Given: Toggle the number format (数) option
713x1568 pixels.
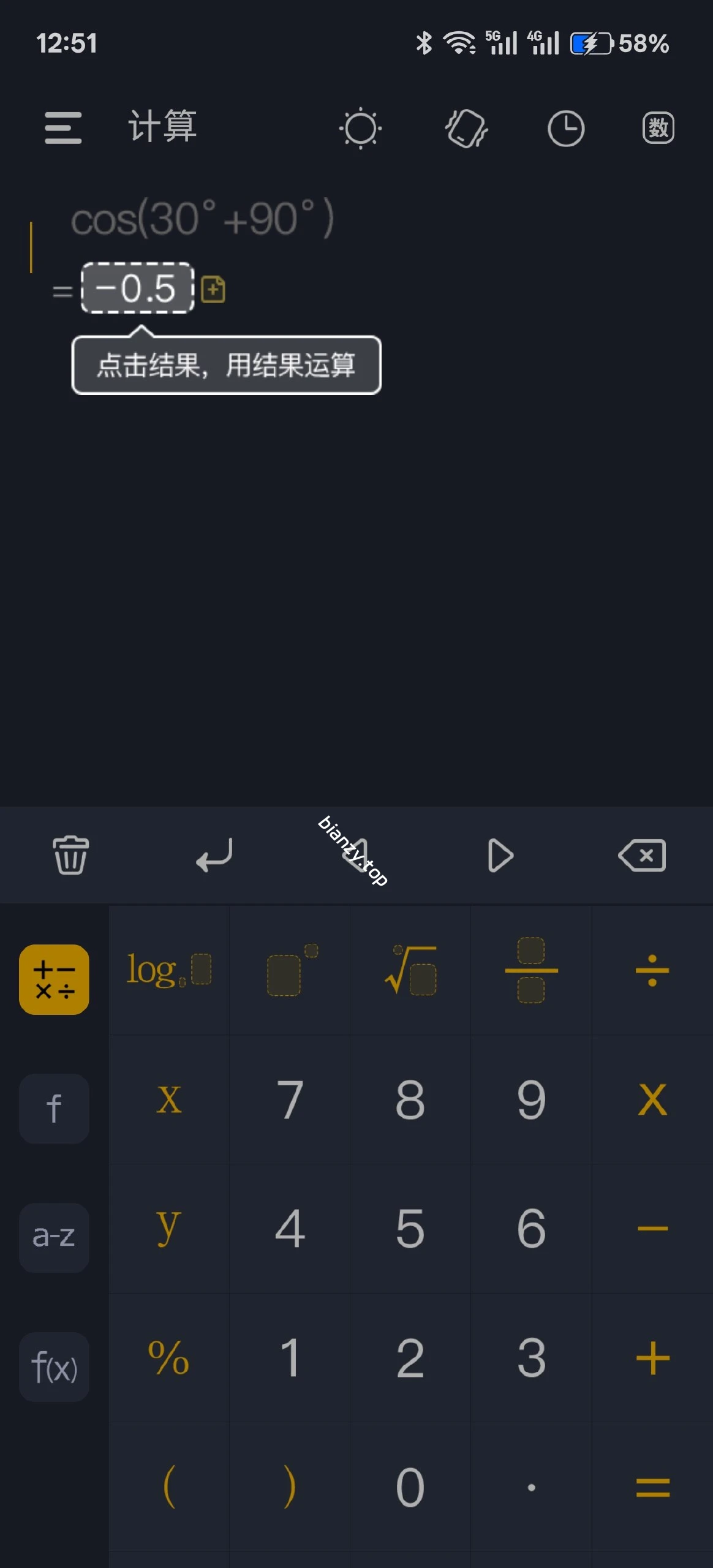Looking at the screenshot, I should click(x=657, y=129).
